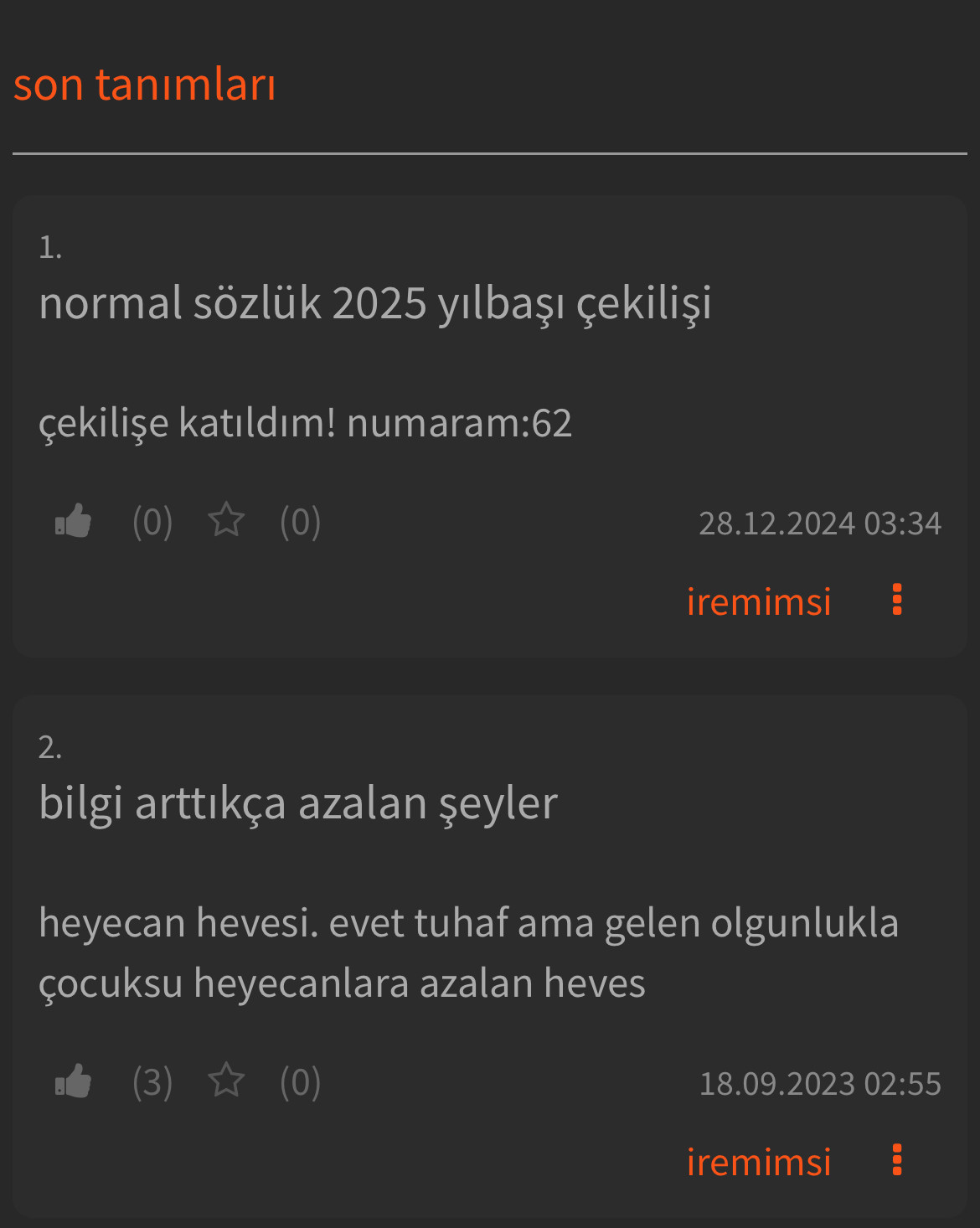Viewport: 980px width, 1228px height.
Task: Favorite the çekilişe katıldım entry with star
Action: [225, 521]
